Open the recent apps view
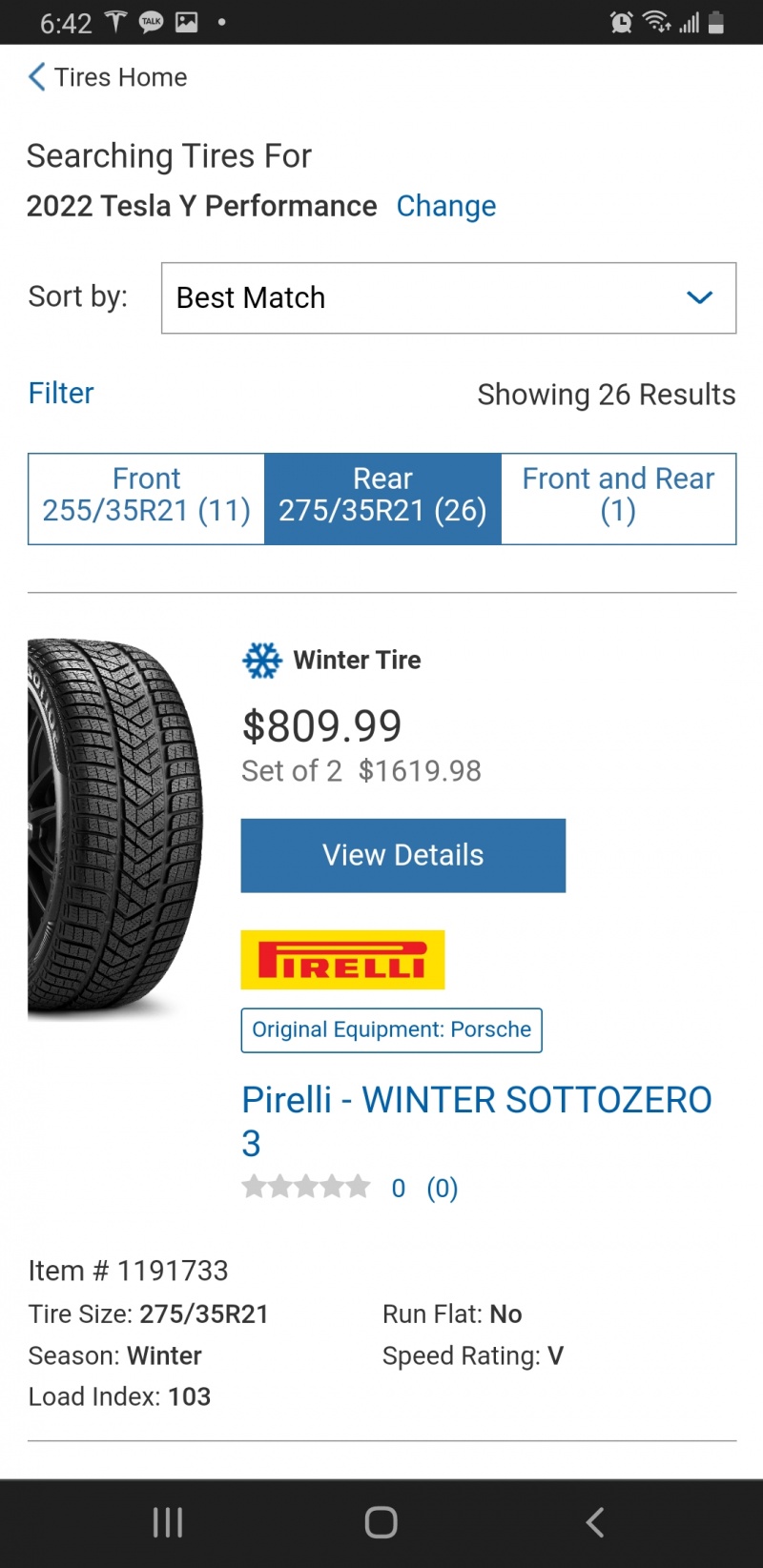Screen dimensions: 763x1568 click(x=168, y=1522)
